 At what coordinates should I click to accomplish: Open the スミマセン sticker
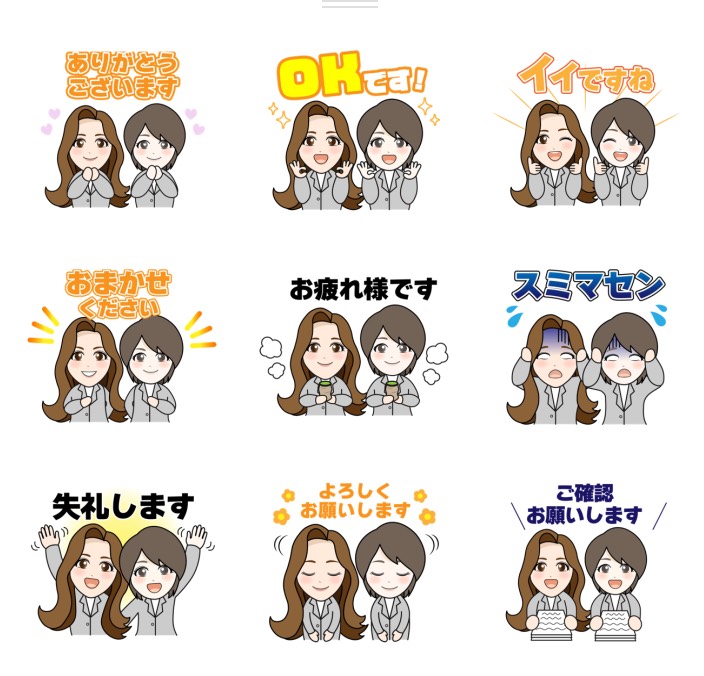tap(584, 345)
